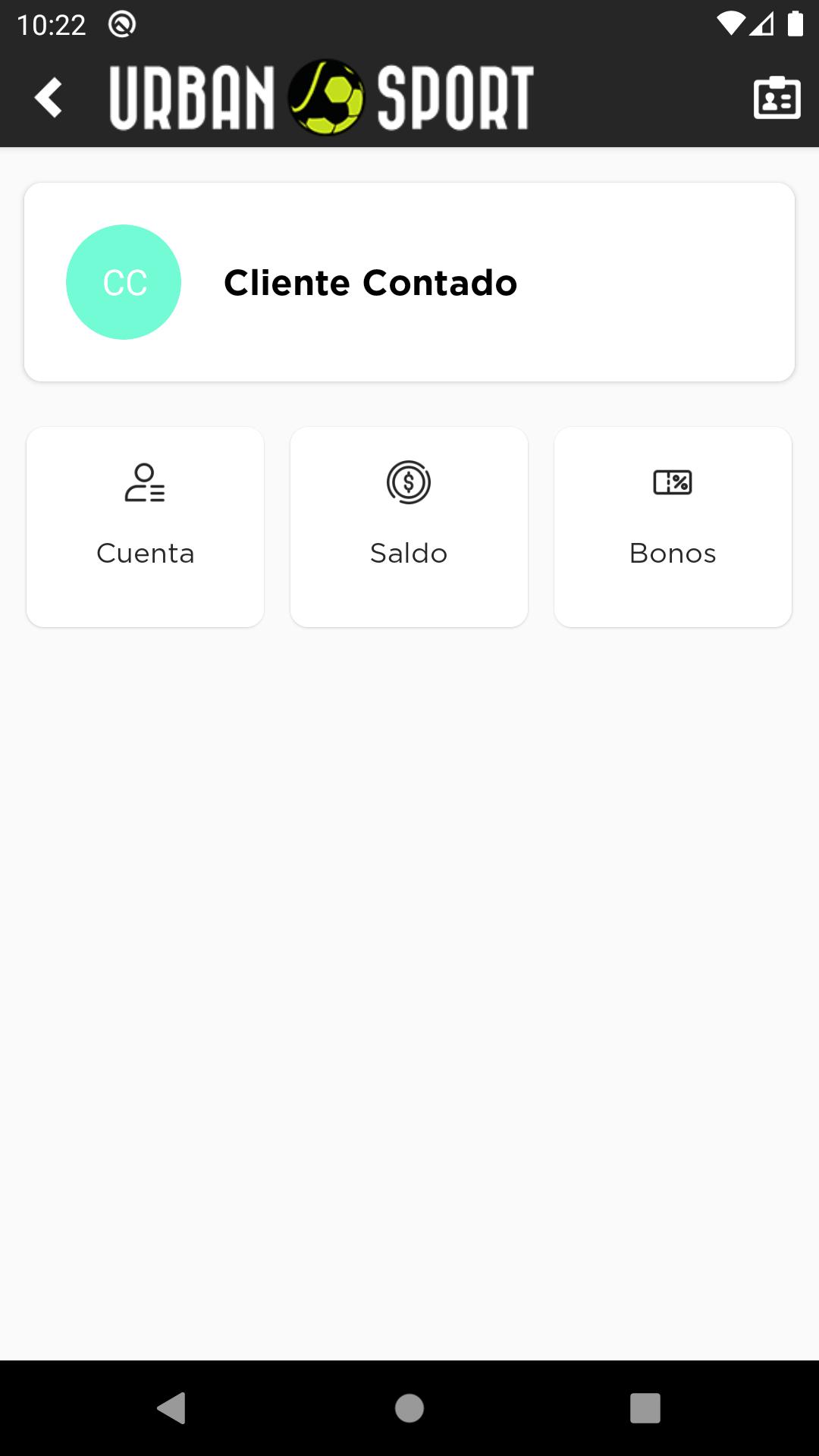This screenshot has height=1456, width=819.
Task: View the Saldo balance
Action: (x=409, y=527)
